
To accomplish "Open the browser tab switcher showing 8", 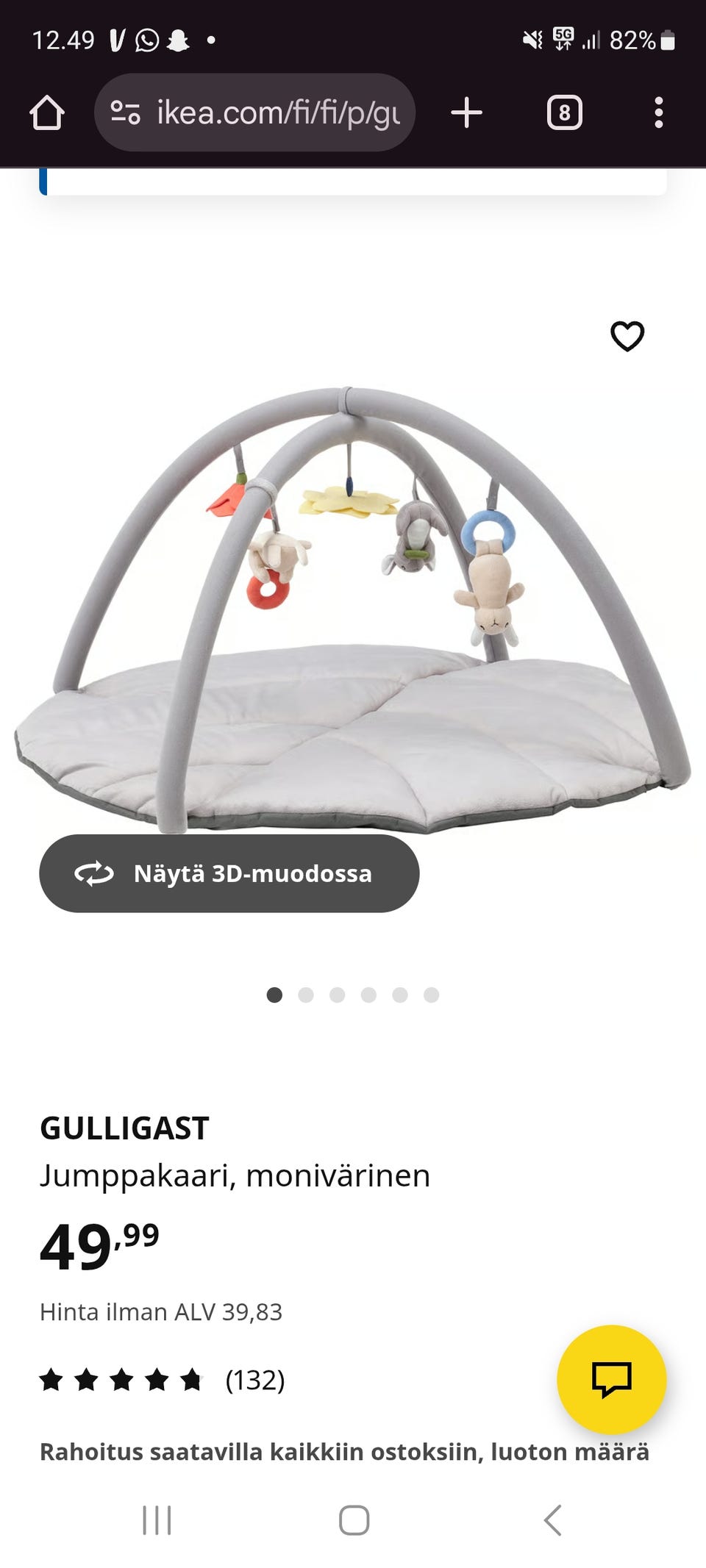I will pyautogui.click(x=565, y=112).
